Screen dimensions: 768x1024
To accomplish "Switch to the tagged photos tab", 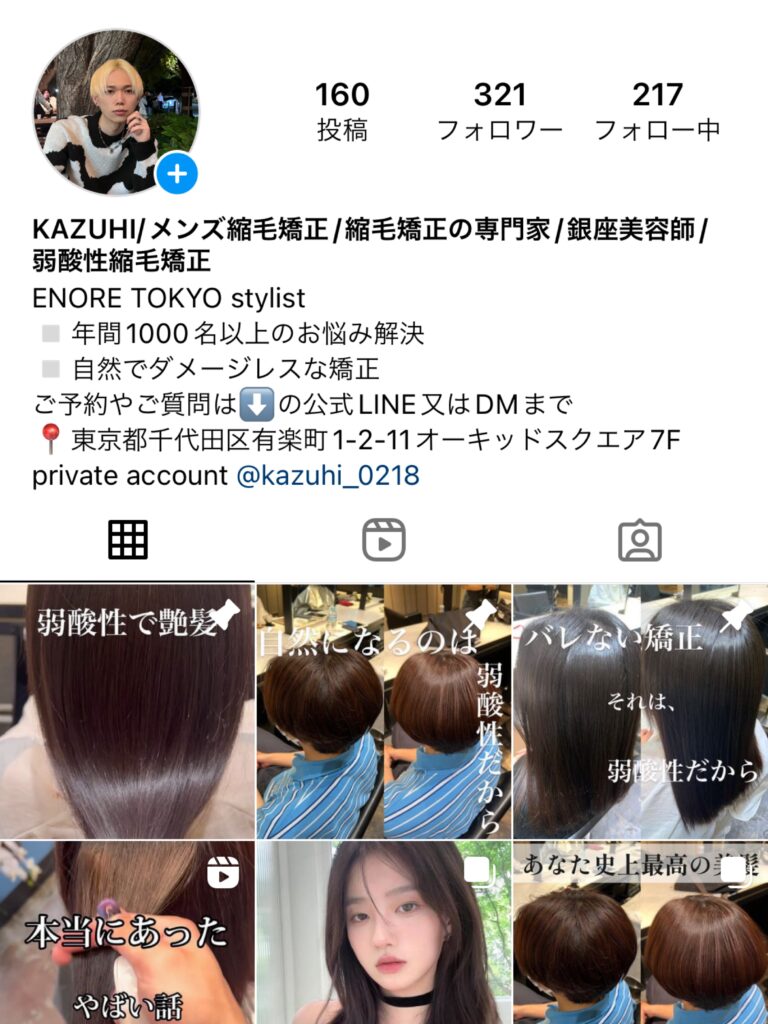I will 640,540.
